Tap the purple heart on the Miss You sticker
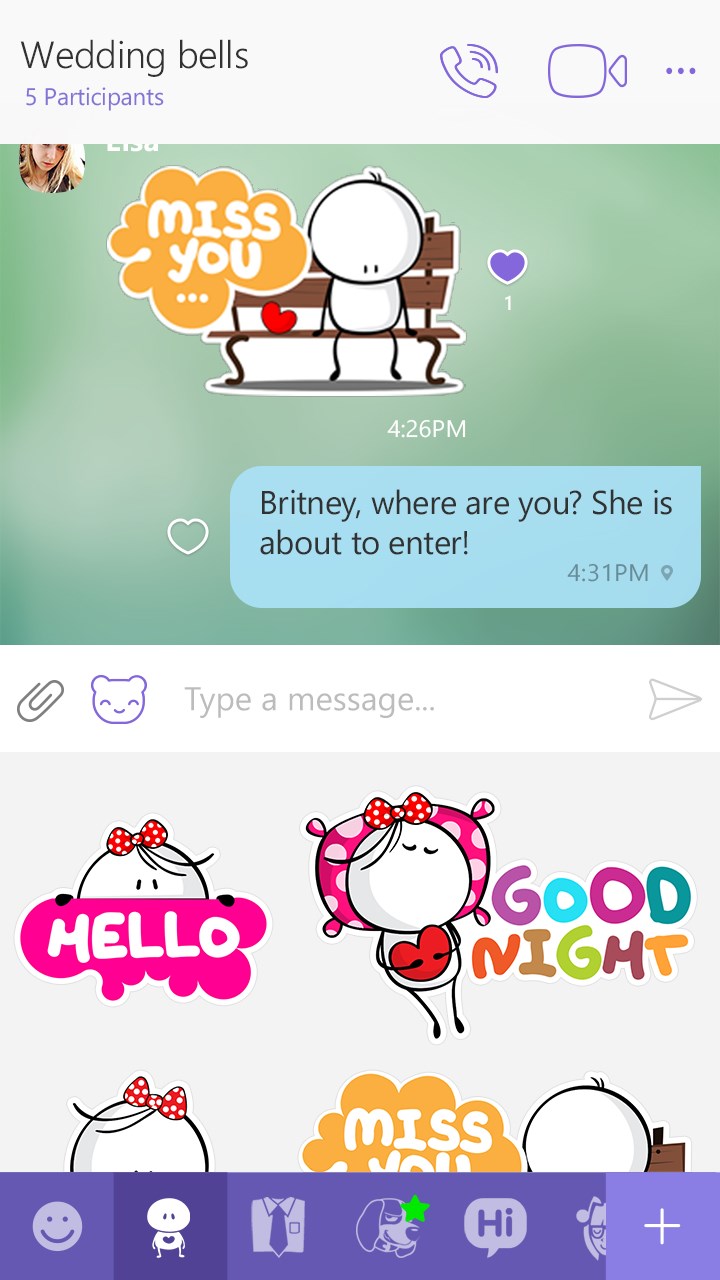 pyautogui.click(x=507, y=267)
